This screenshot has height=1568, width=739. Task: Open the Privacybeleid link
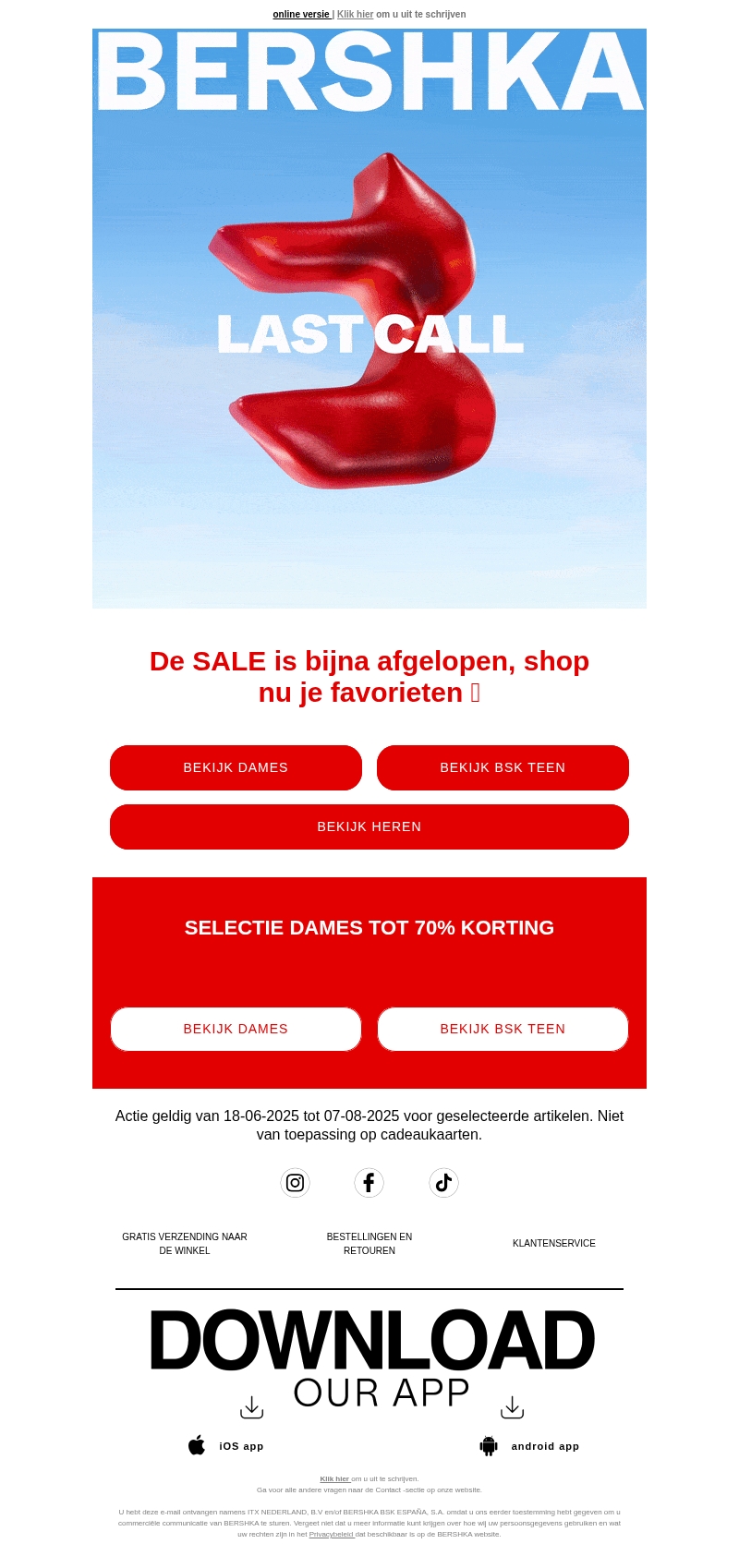[331, 1534]
